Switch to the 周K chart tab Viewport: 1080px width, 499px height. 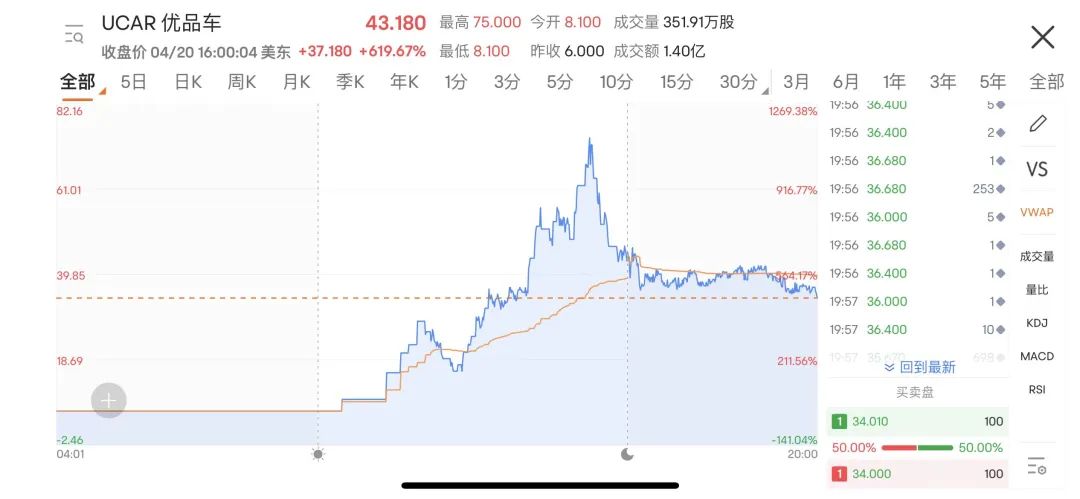coord(242,82)
